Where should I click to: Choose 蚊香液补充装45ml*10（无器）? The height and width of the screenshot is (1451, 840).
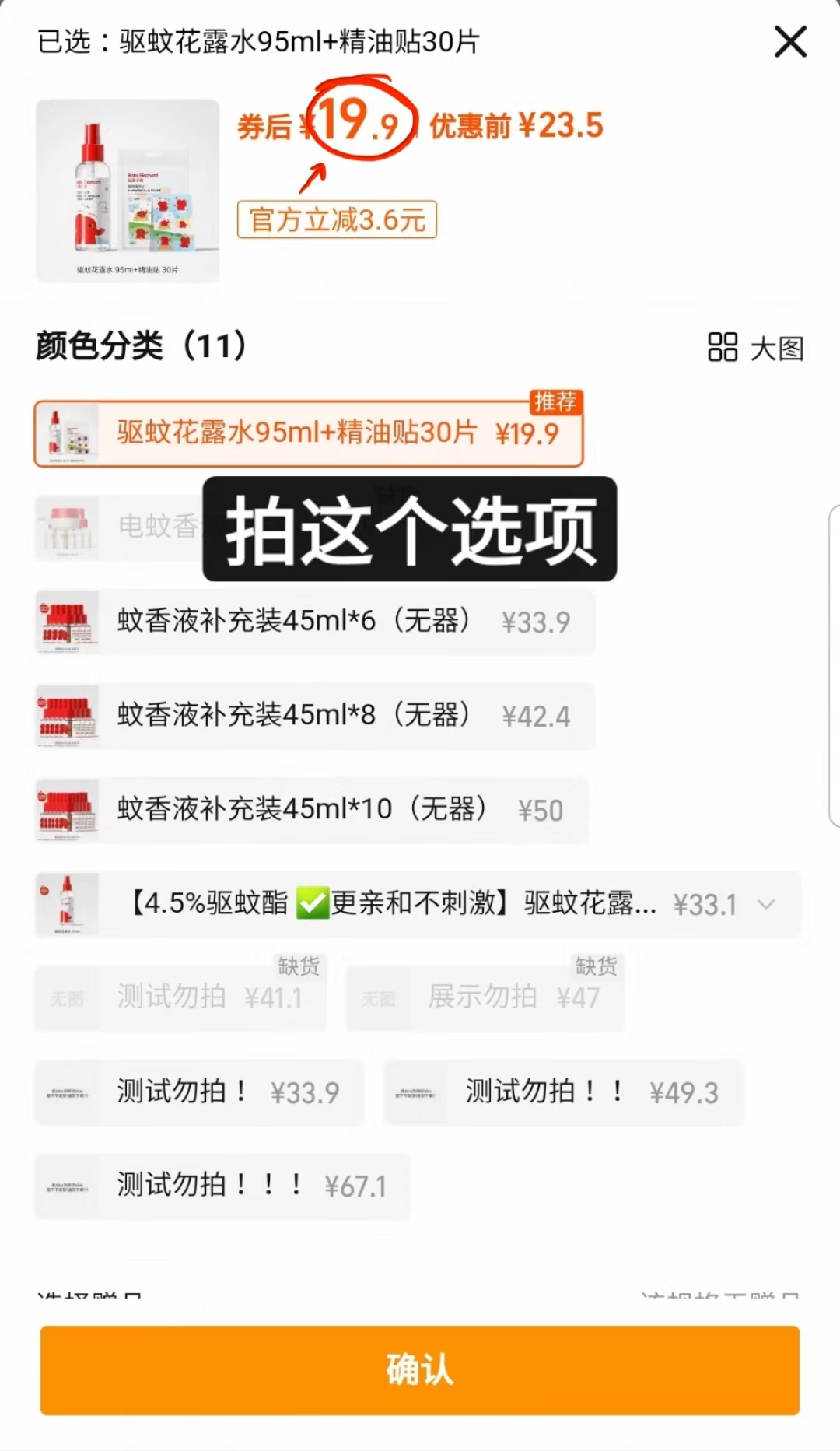pyautogui.click(x=311, y=810)
